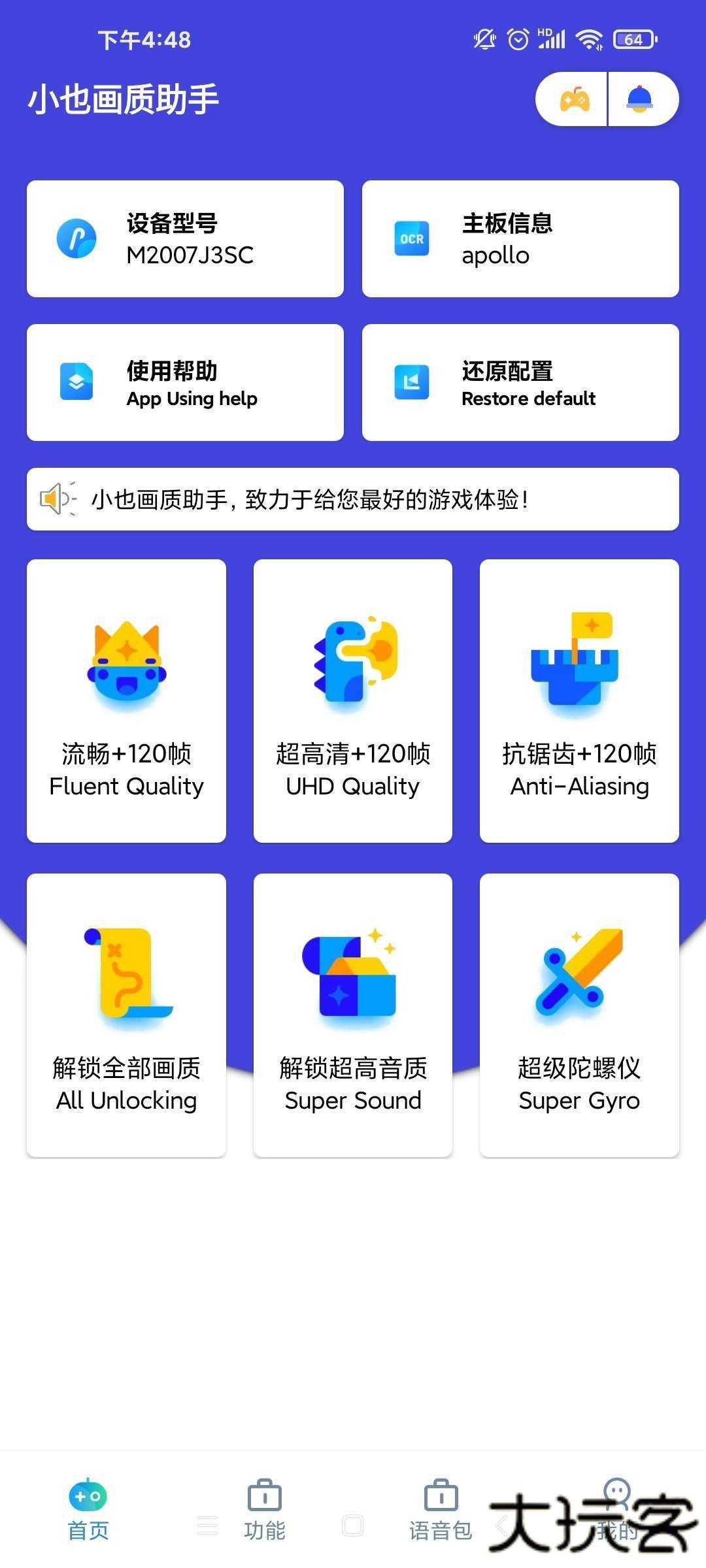Select the 流畅+120帧 Fluent Quality card
The width and height of the screenshot is (706, 1568).
(x=126, y=699)
